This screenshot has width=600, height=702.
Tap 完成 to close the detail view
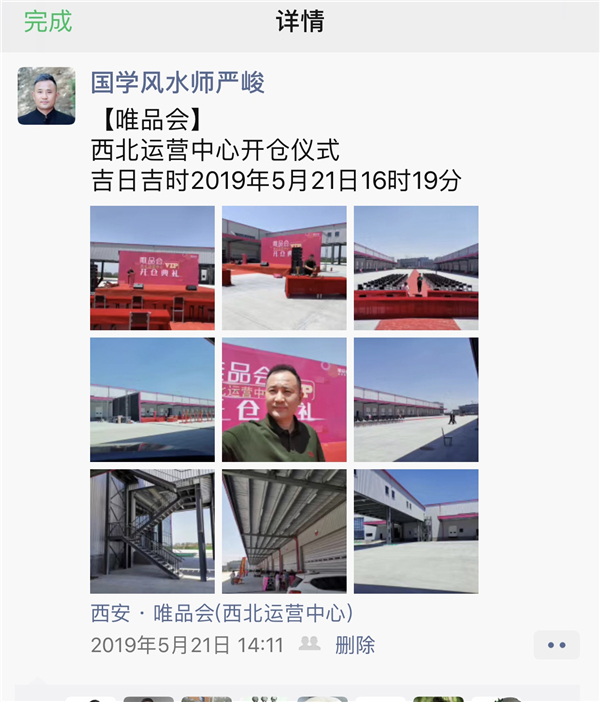pyautogui.click(x=48, y=21)
